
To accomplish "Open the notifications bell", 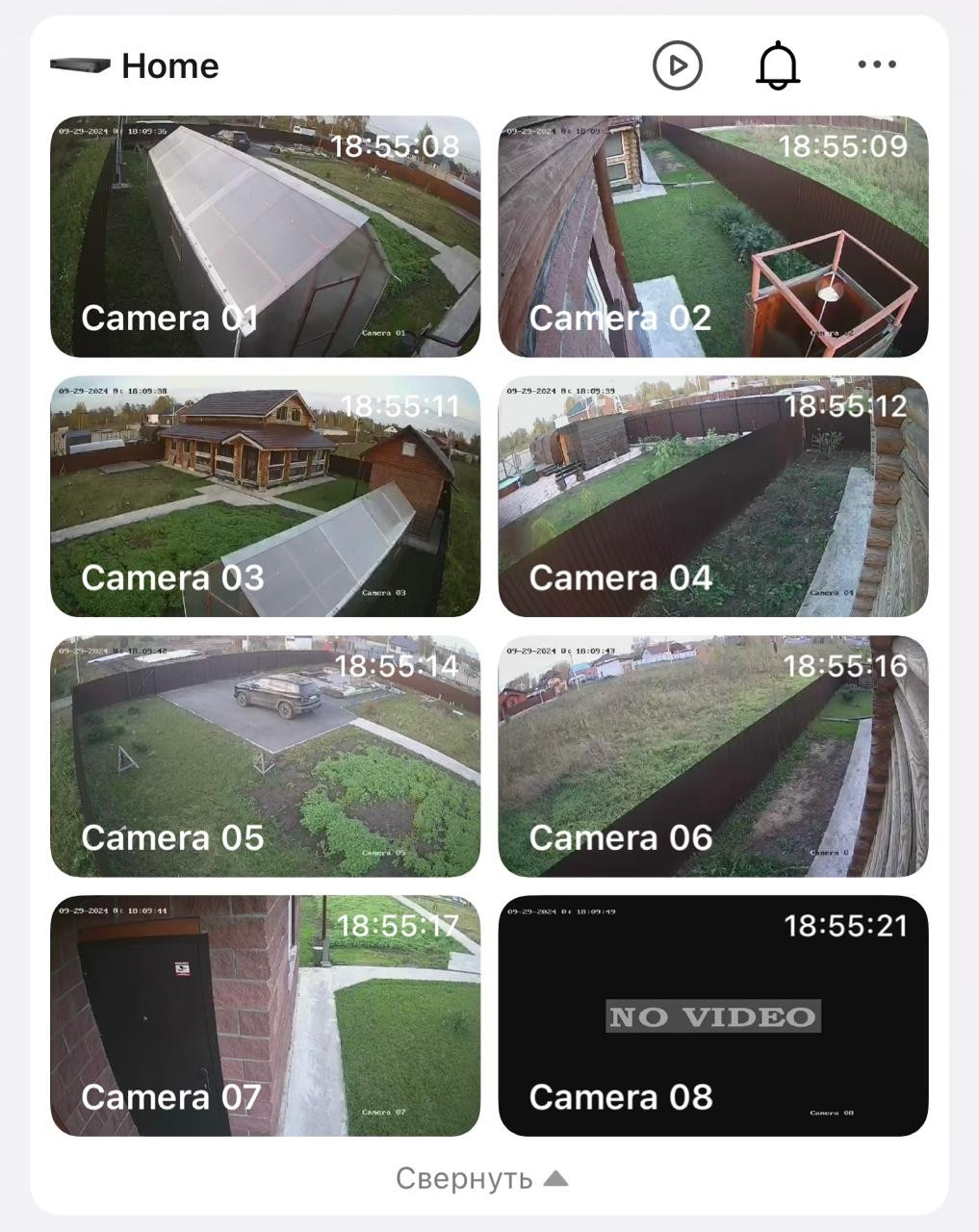I will click(x=778, y=65).
